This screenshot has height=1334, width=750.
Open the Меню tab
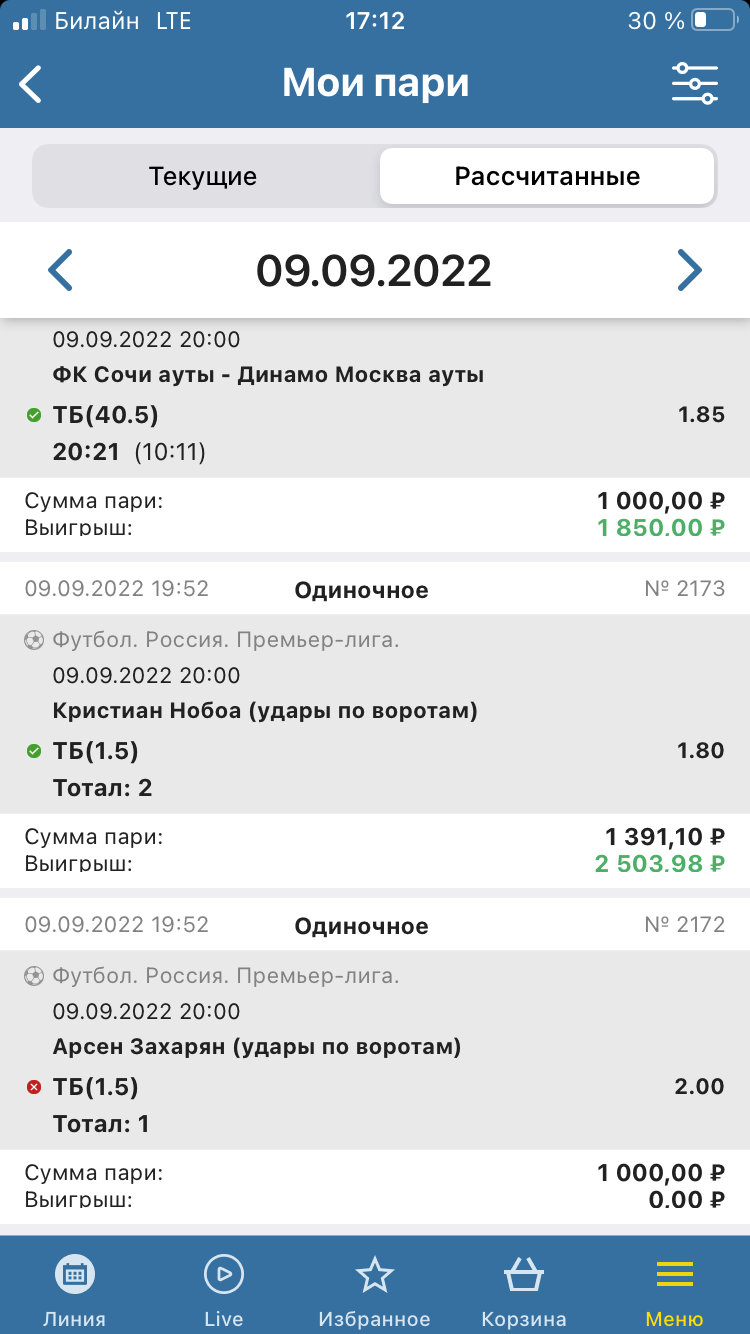pyautogui.click(x=674, y=1288)
